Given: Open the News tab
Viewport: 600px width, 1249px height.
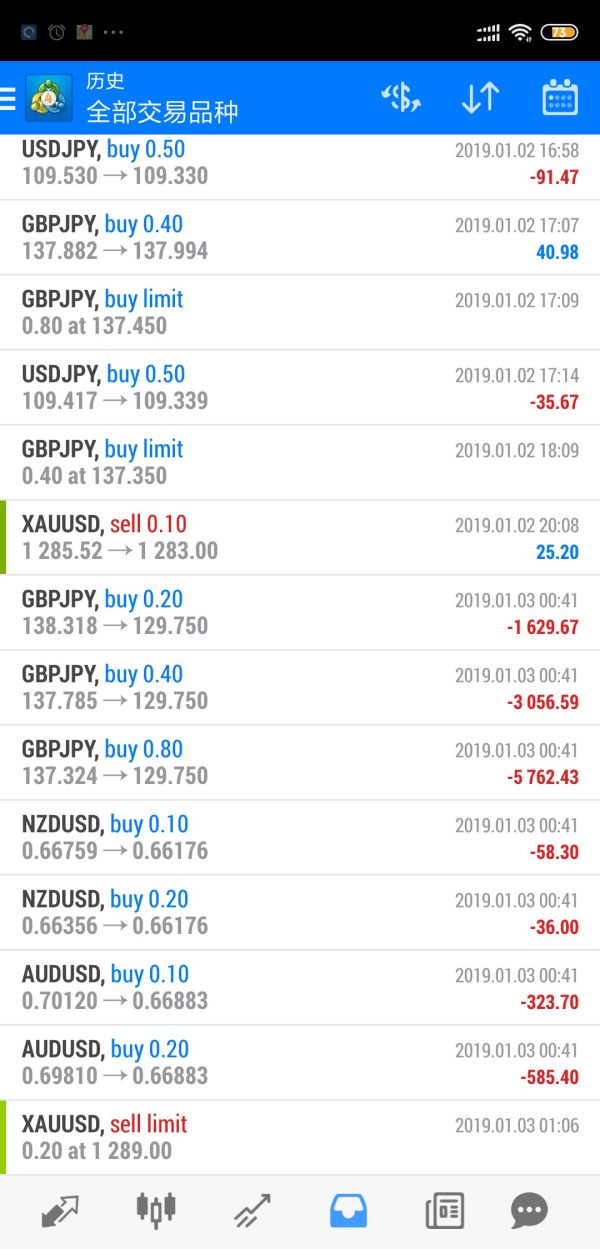Looking at the screenshot, I should click(444, 1211).
